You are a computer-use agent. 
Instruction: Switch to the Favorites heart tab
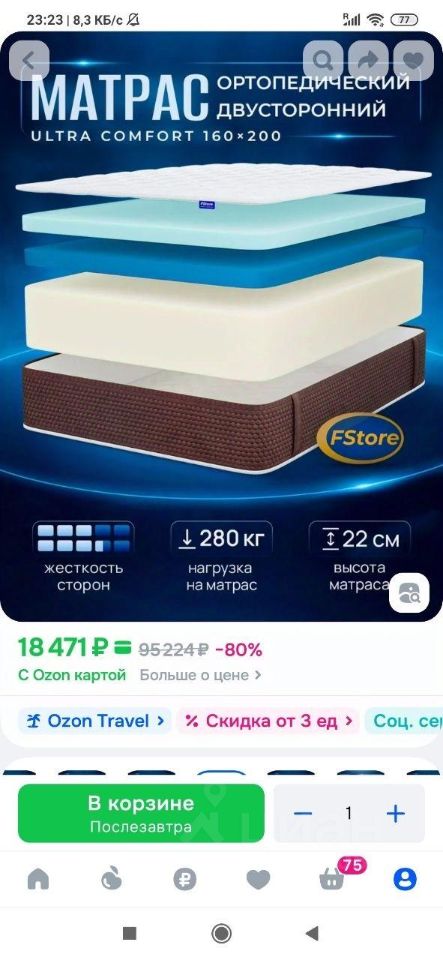pyautogui.click(x=258, y=880)
